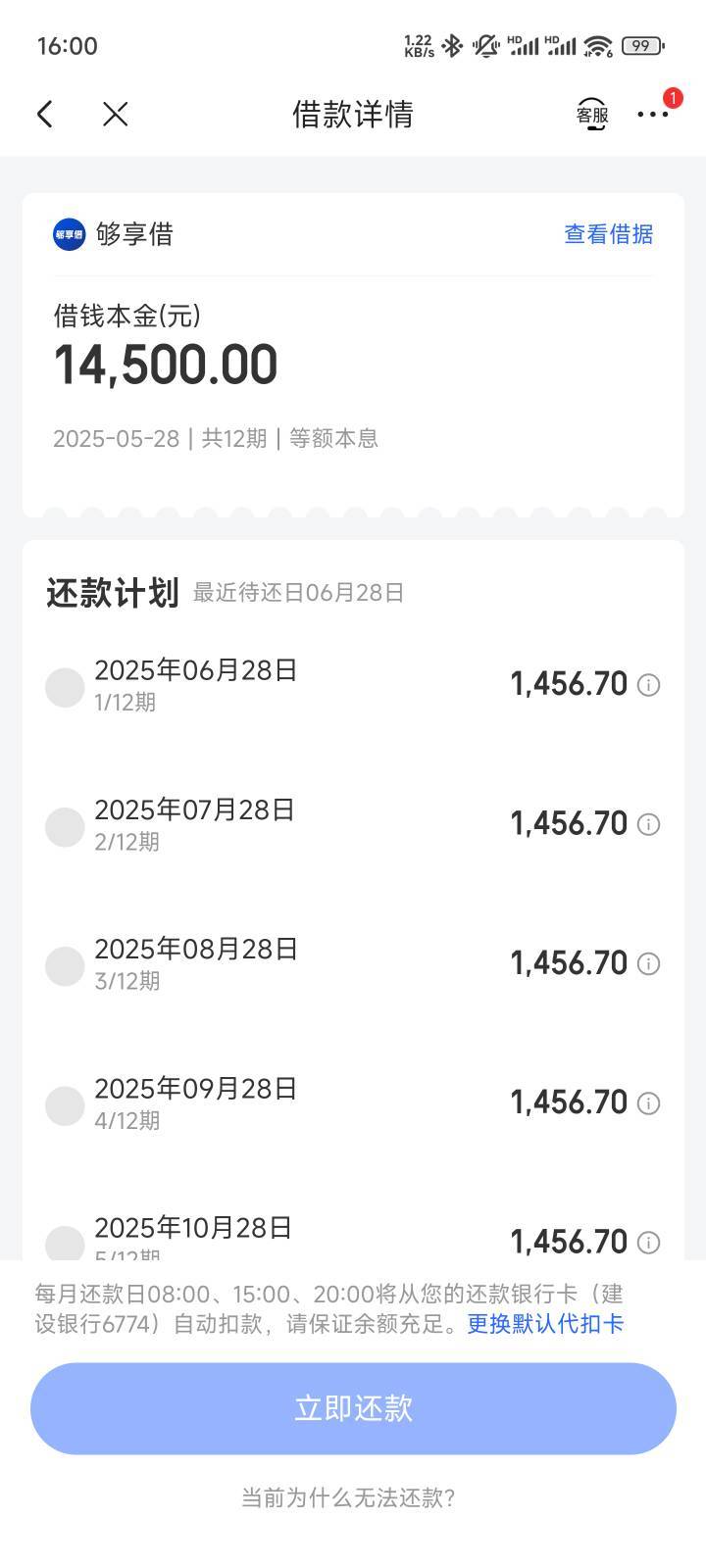The width and height of the screenshot is (706, 1568).
Task: View info icon for 2/12期 payment
Action: coord(648,824)
